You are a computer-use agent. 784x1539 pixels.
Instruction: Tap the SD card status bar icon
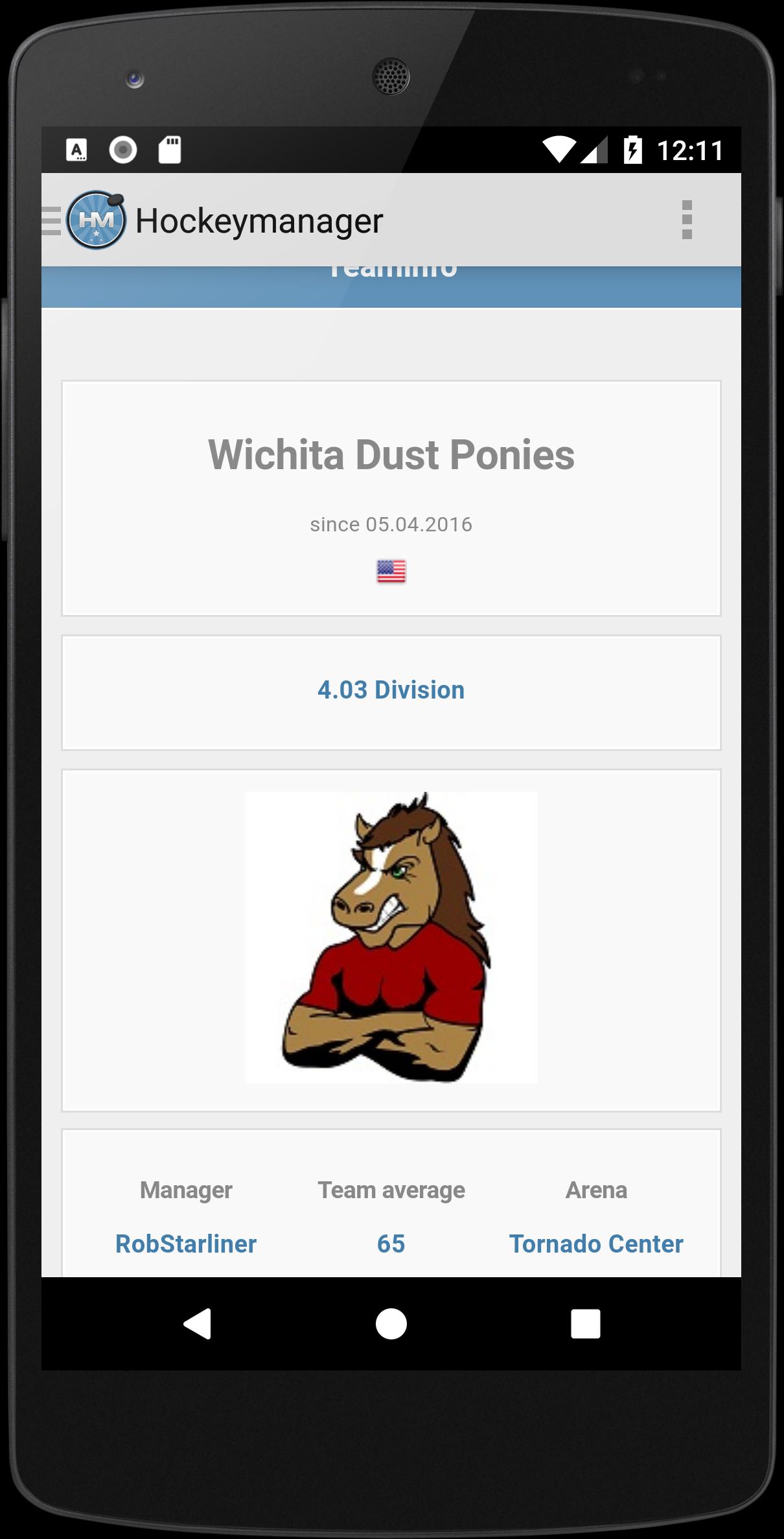pyautogui.click(x=170, y=148)
